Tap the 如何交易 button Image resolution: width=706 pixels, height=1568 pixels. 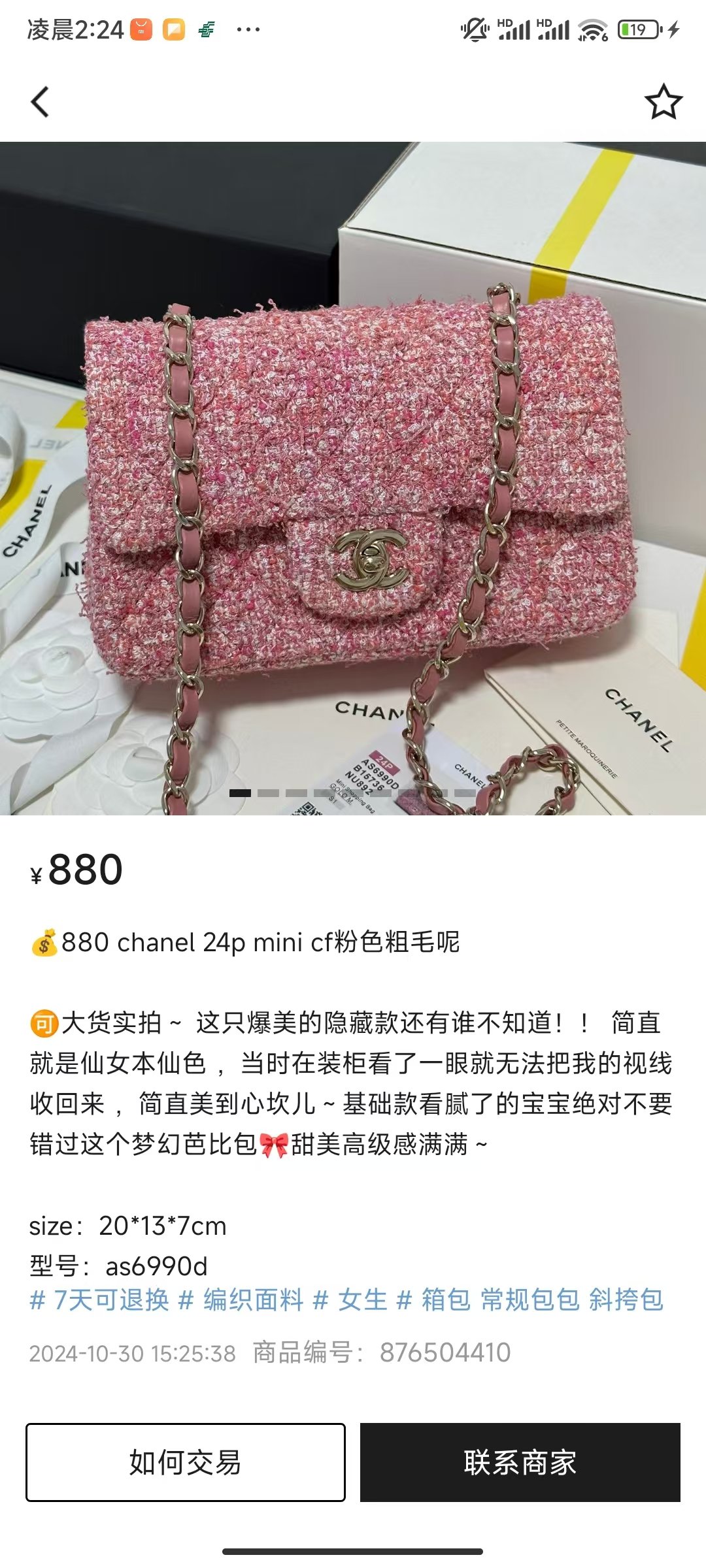186,1462
